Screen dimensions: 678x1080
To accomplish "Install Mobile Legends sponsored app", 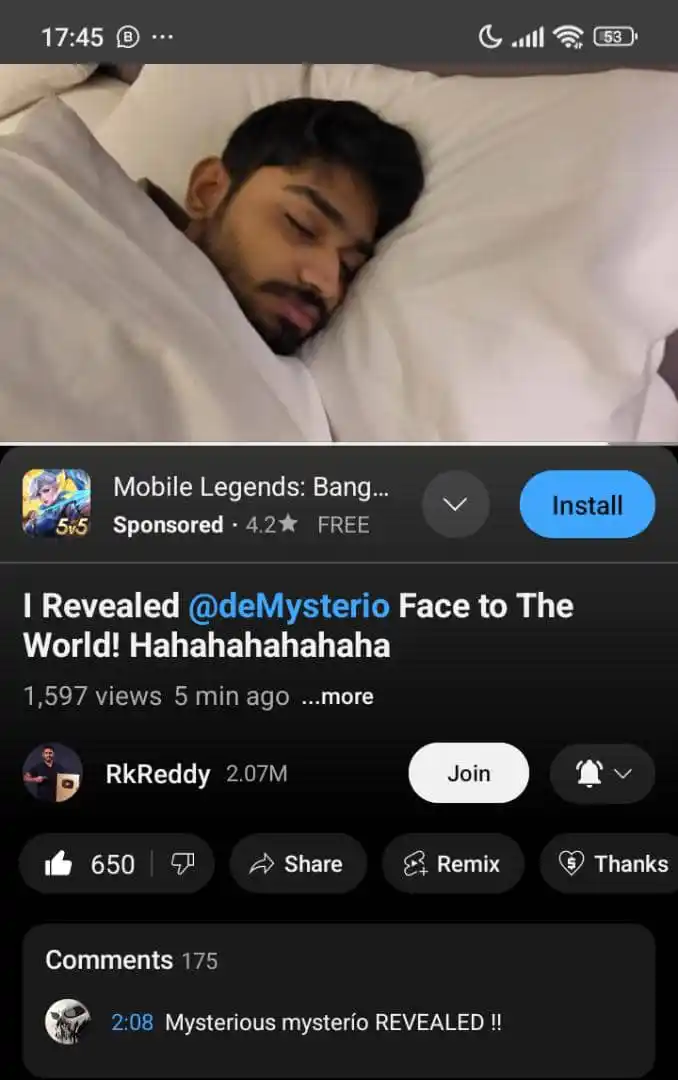I will coord(587,505).
